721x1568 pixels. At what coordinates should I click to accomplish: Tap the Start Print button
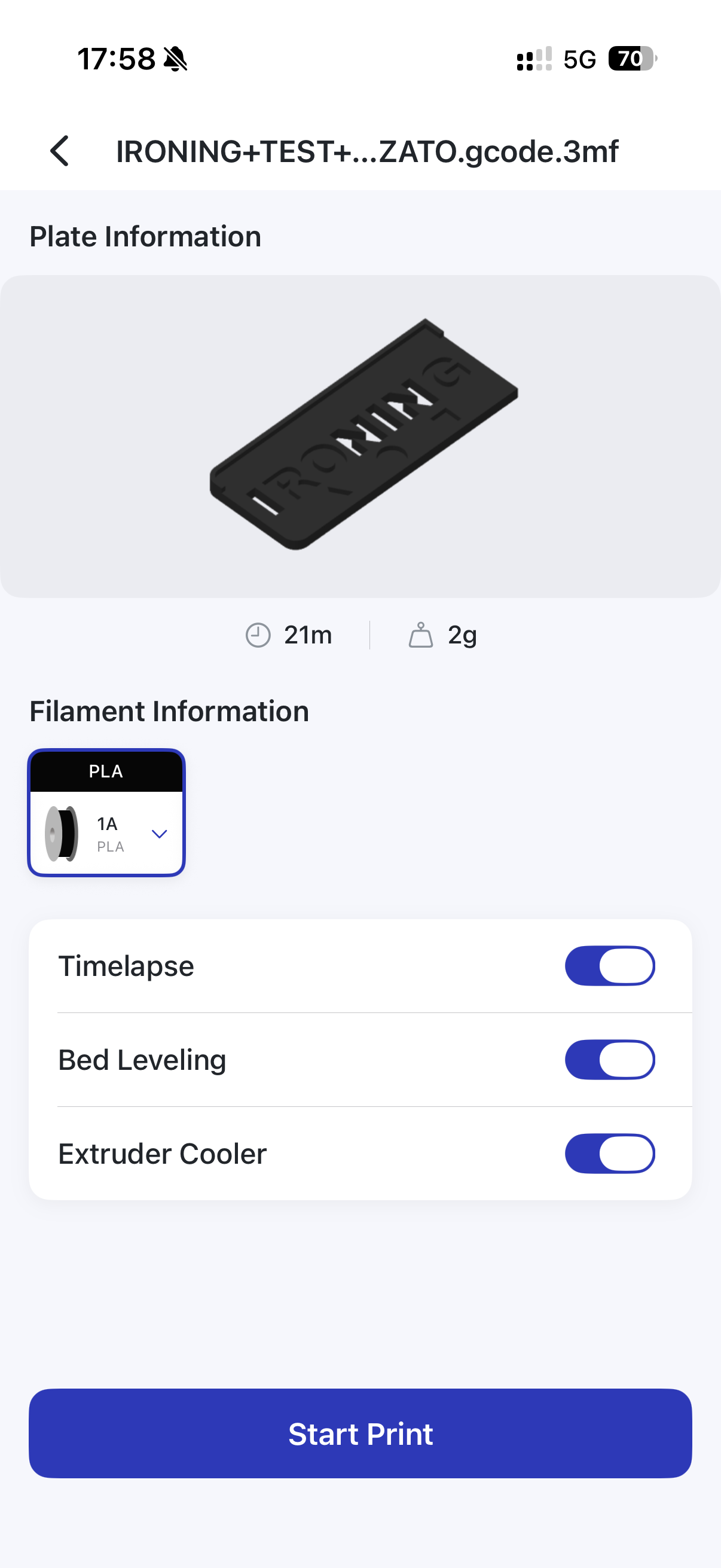360,1433
